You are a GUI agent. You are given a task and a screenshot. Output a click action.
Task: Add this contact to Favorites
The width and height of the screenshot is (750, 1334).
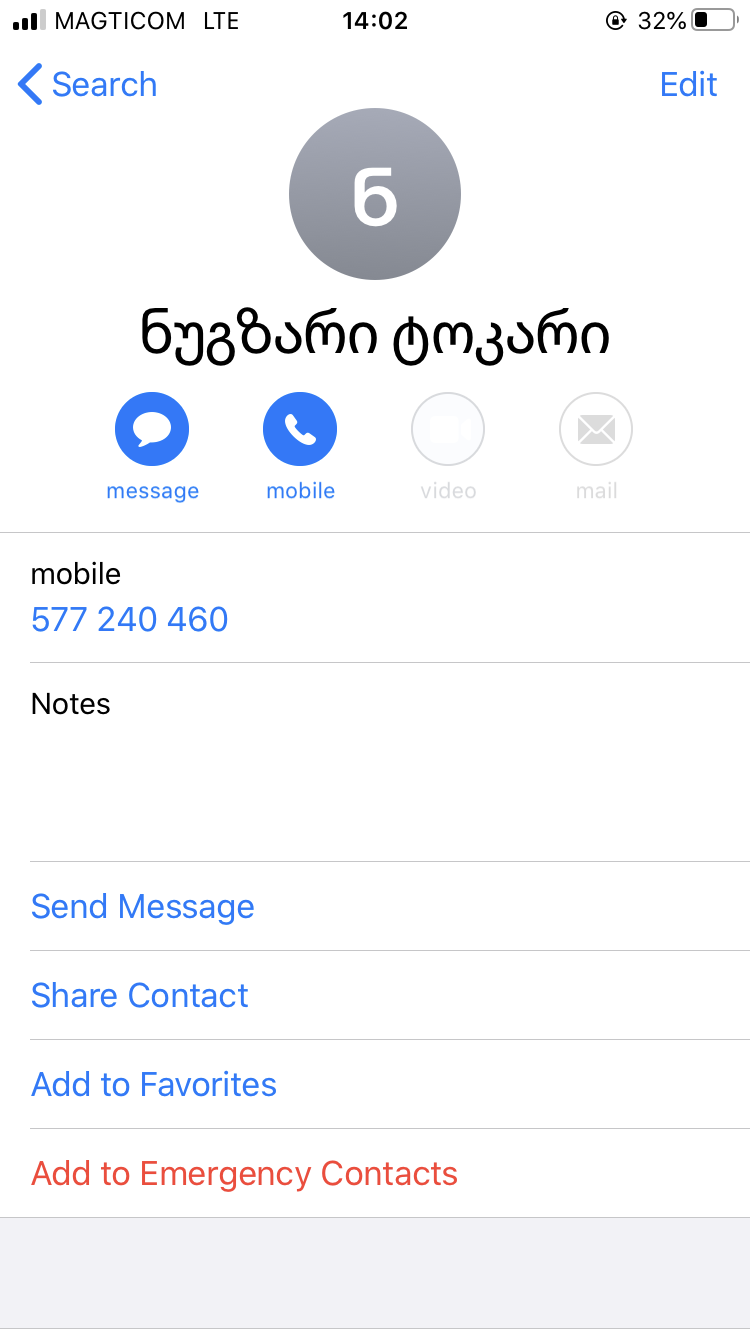(x=154, y=1085)
